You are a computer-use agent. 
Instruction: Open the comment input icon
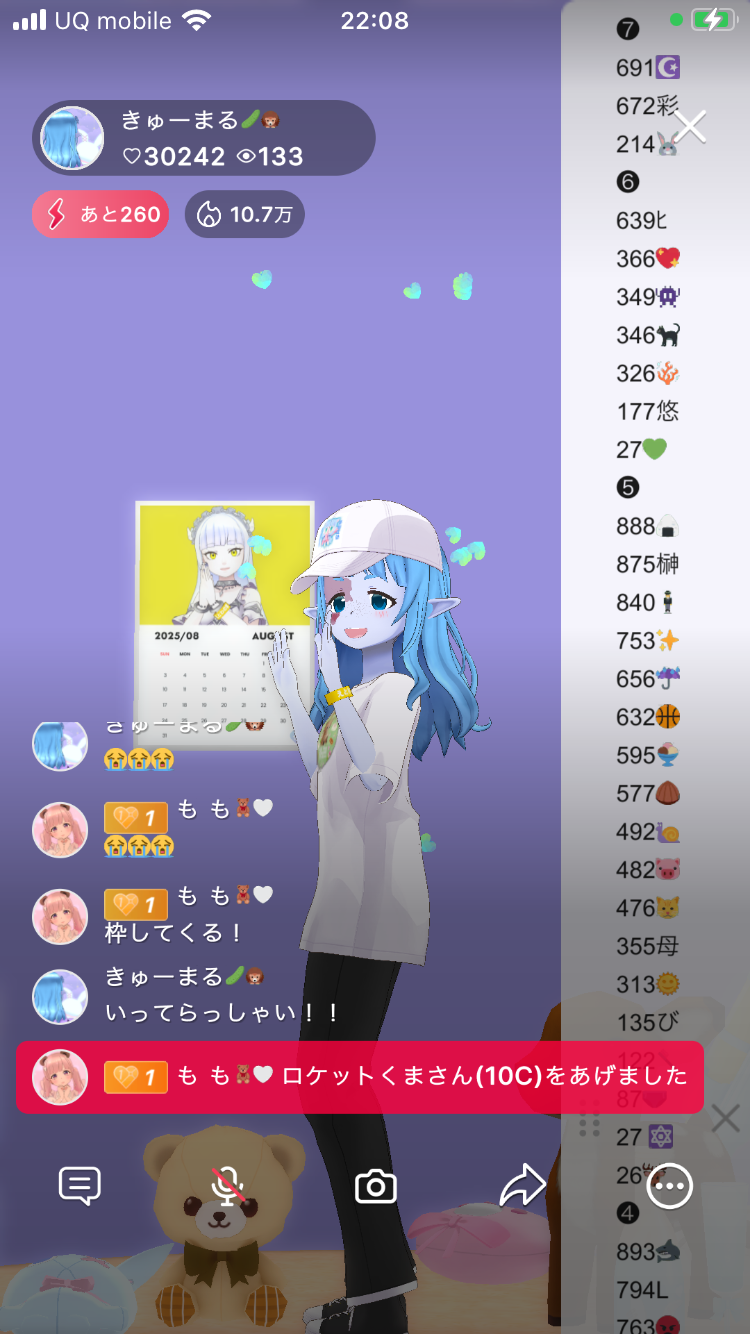pos(80,1186)
